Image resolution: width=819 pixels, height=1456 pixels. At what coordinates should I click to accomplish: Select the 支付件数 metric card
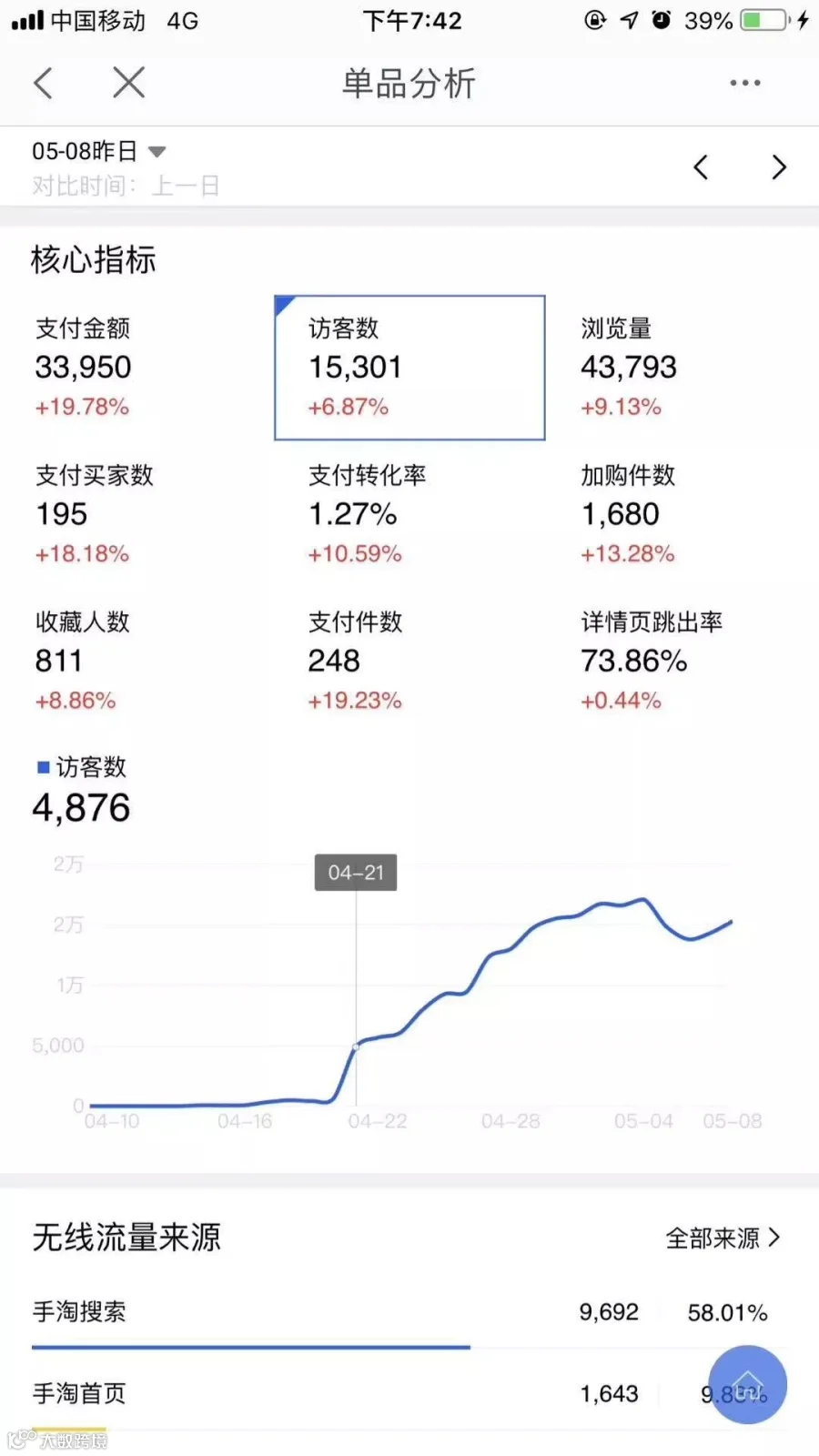click(409, 662)
